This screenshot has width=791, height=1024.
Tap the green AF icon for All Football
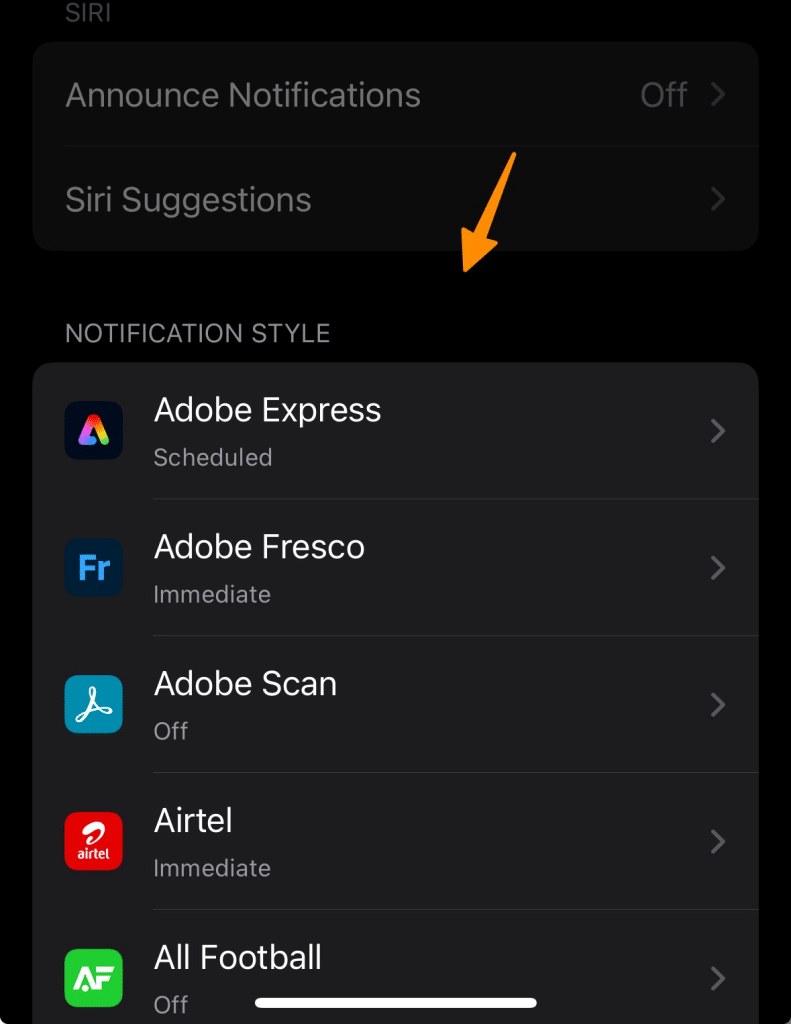(93, 978)
